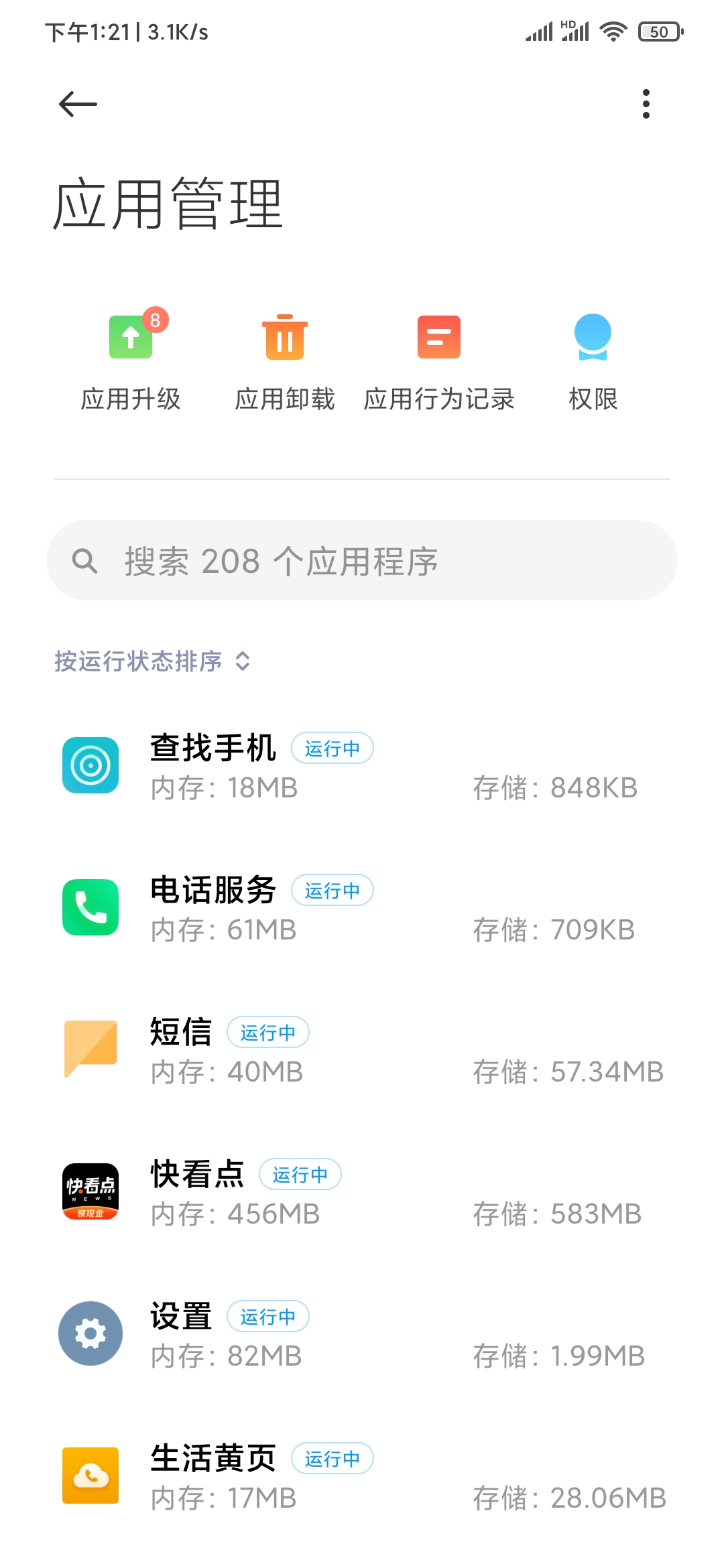724x1568 pixels.
Task: Open the 短信 Messaging app icon
Action: (90, 1051)
